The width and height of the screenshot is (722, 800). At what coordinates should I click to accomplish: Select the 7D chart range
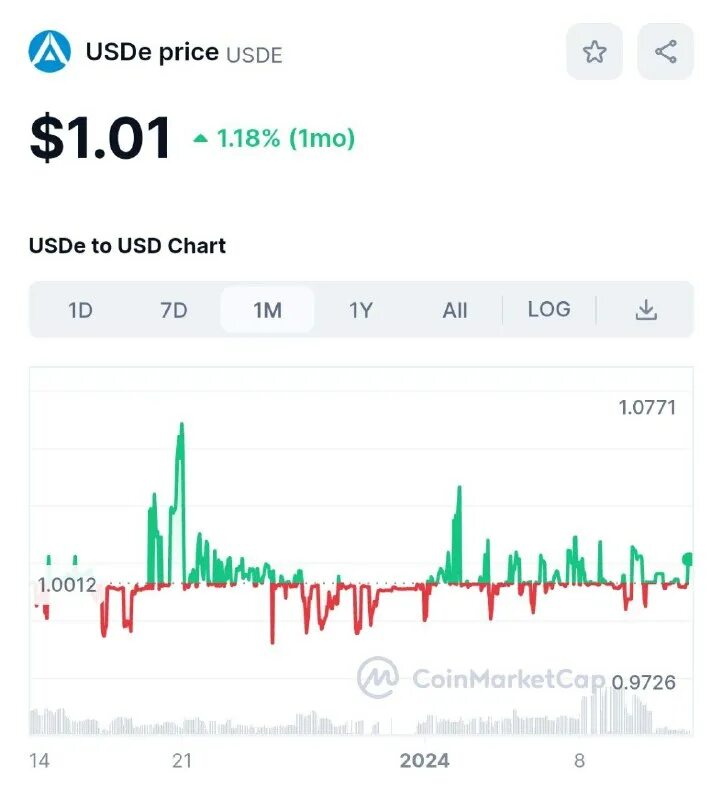click(x=174, y=310)
